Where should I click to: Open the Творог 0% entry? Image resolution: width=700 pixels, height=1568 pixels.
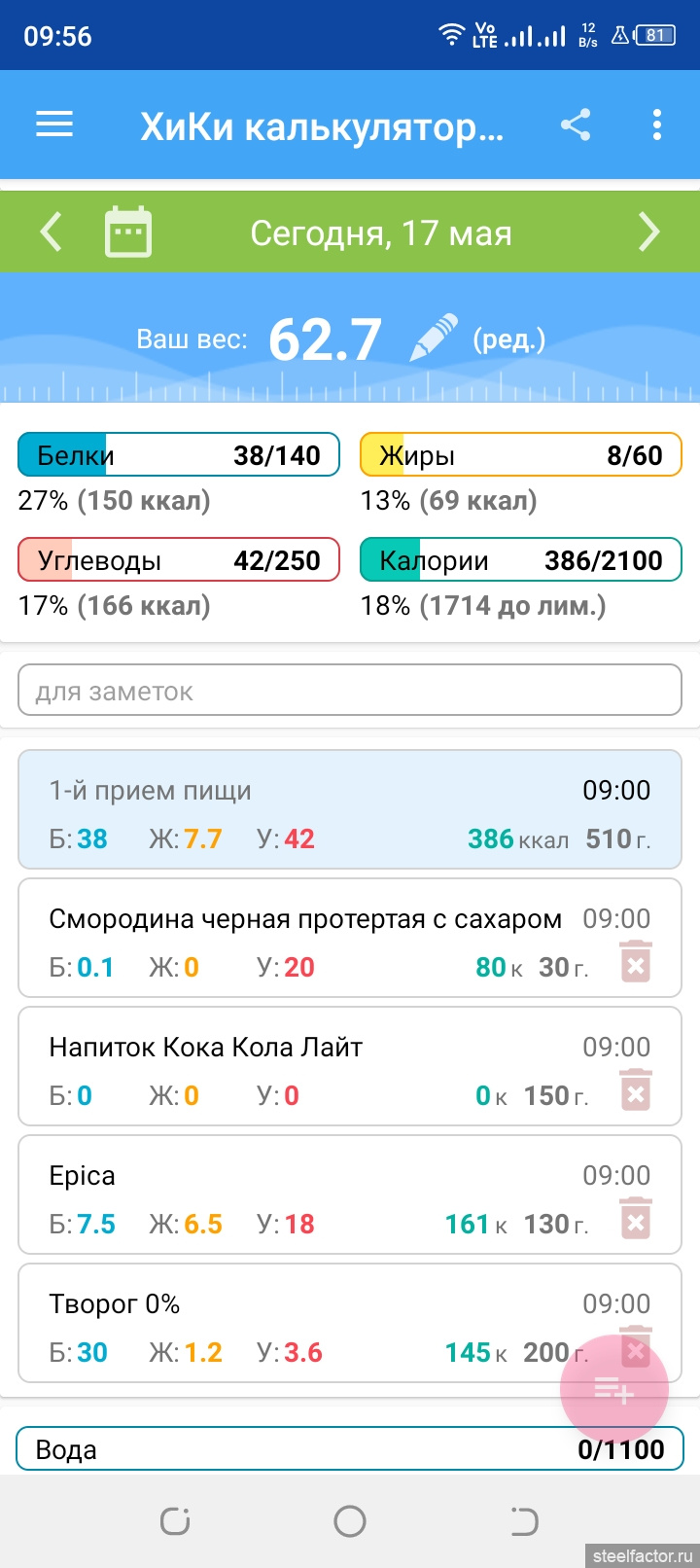pos(292,1324)
